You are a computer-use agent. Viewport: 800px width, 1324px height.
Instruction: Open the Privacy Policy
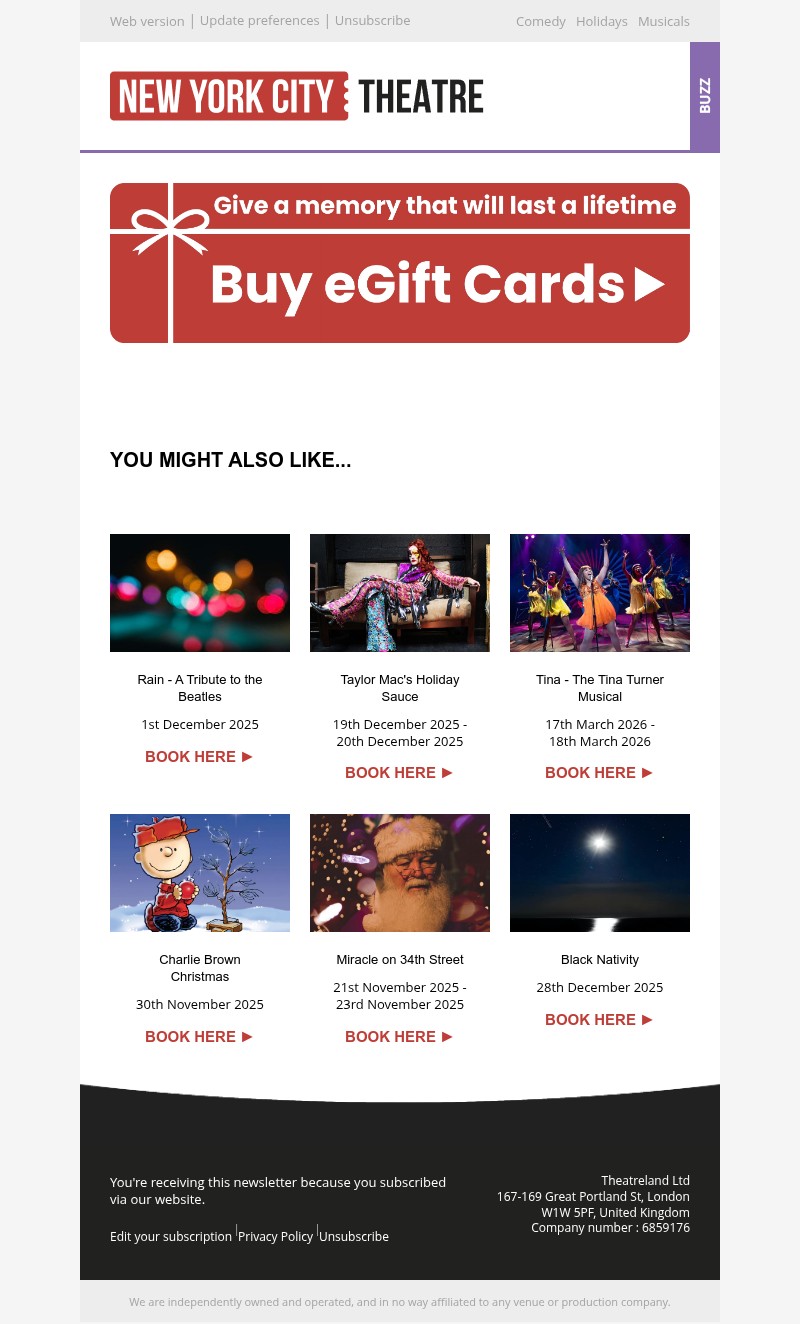[x=275, y=1236]
